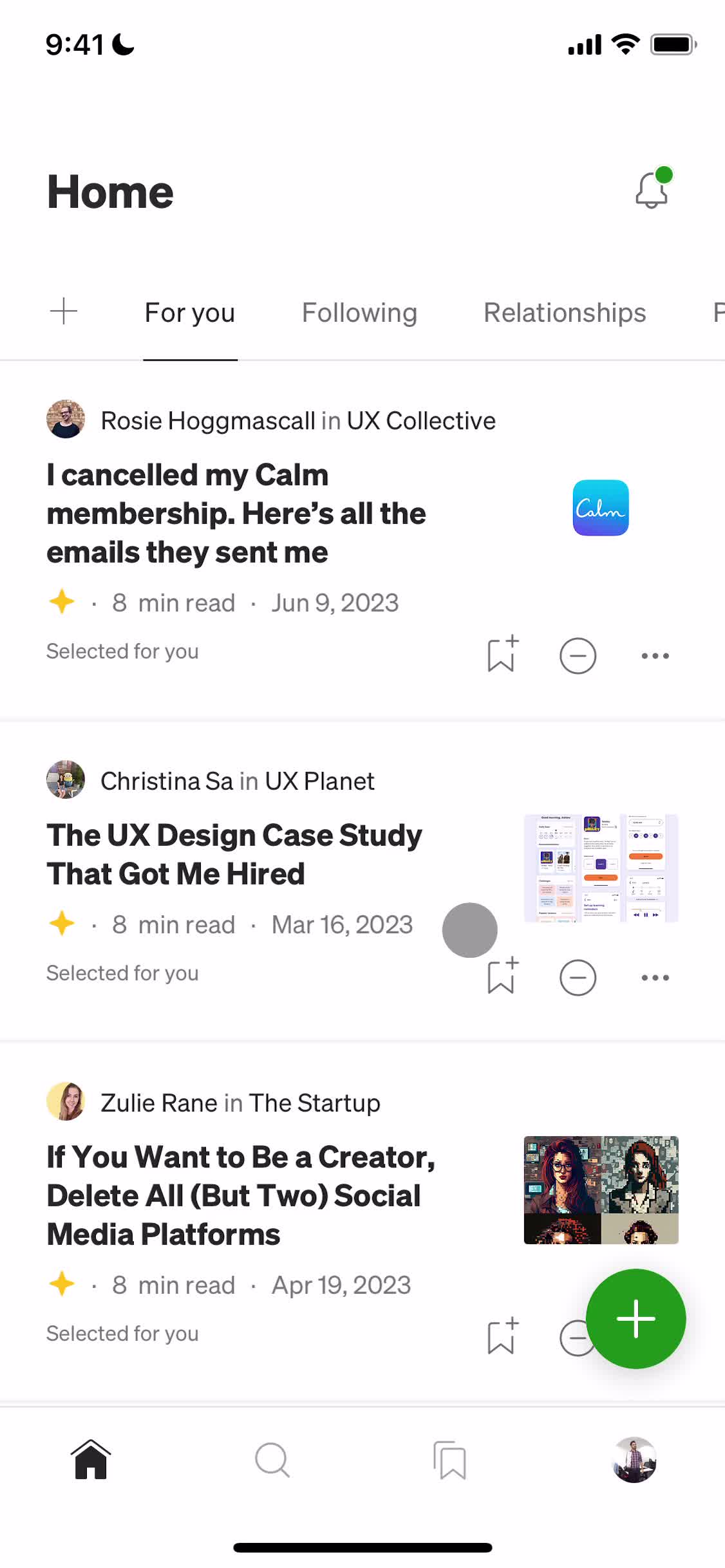Image resolution: width=725 pixels, height=1568 pixels.
Task: Switch to the Following tab
Action: click(x=359, y=312)
